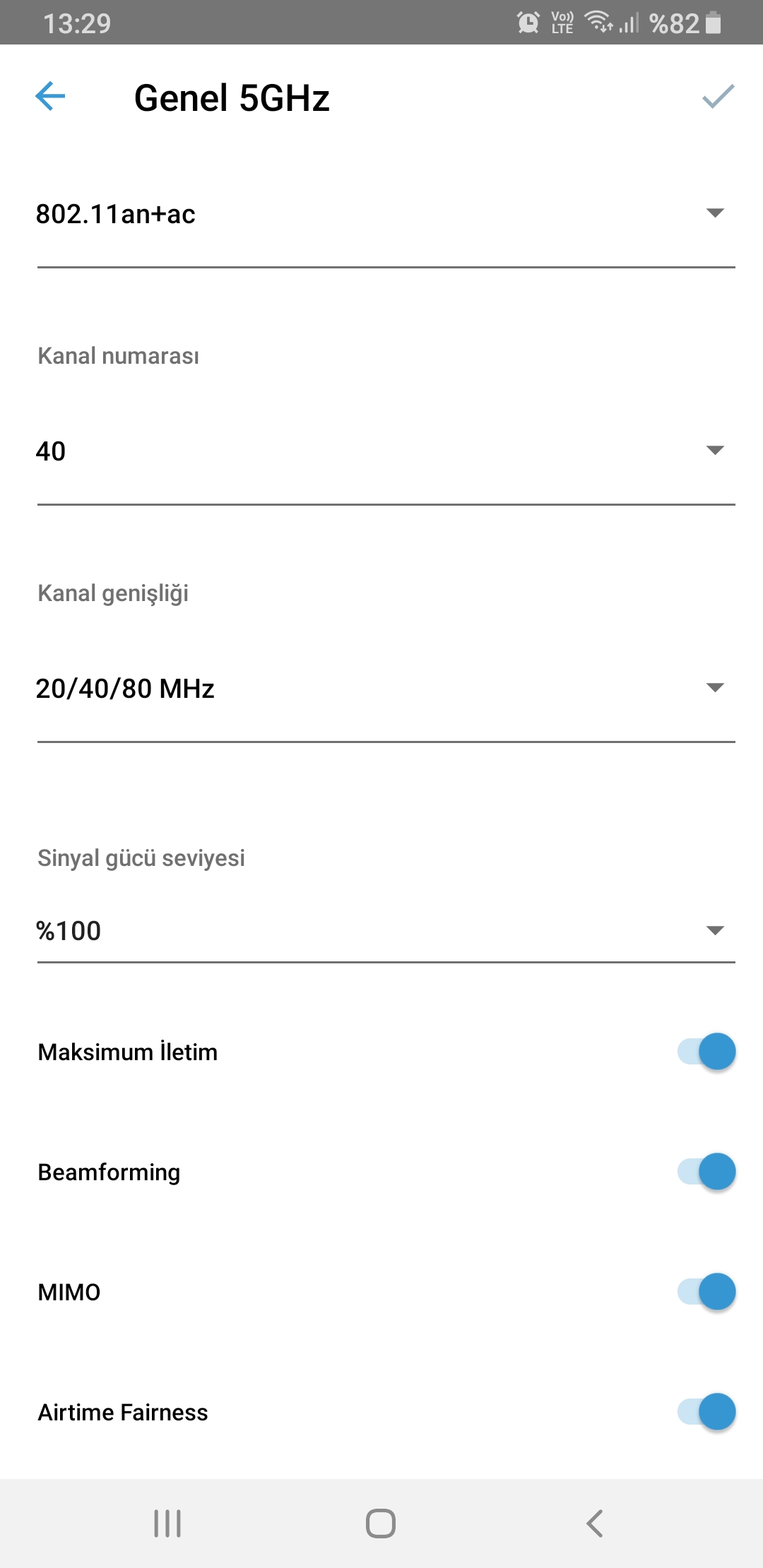Toggle the MIMO switch

706,1292
